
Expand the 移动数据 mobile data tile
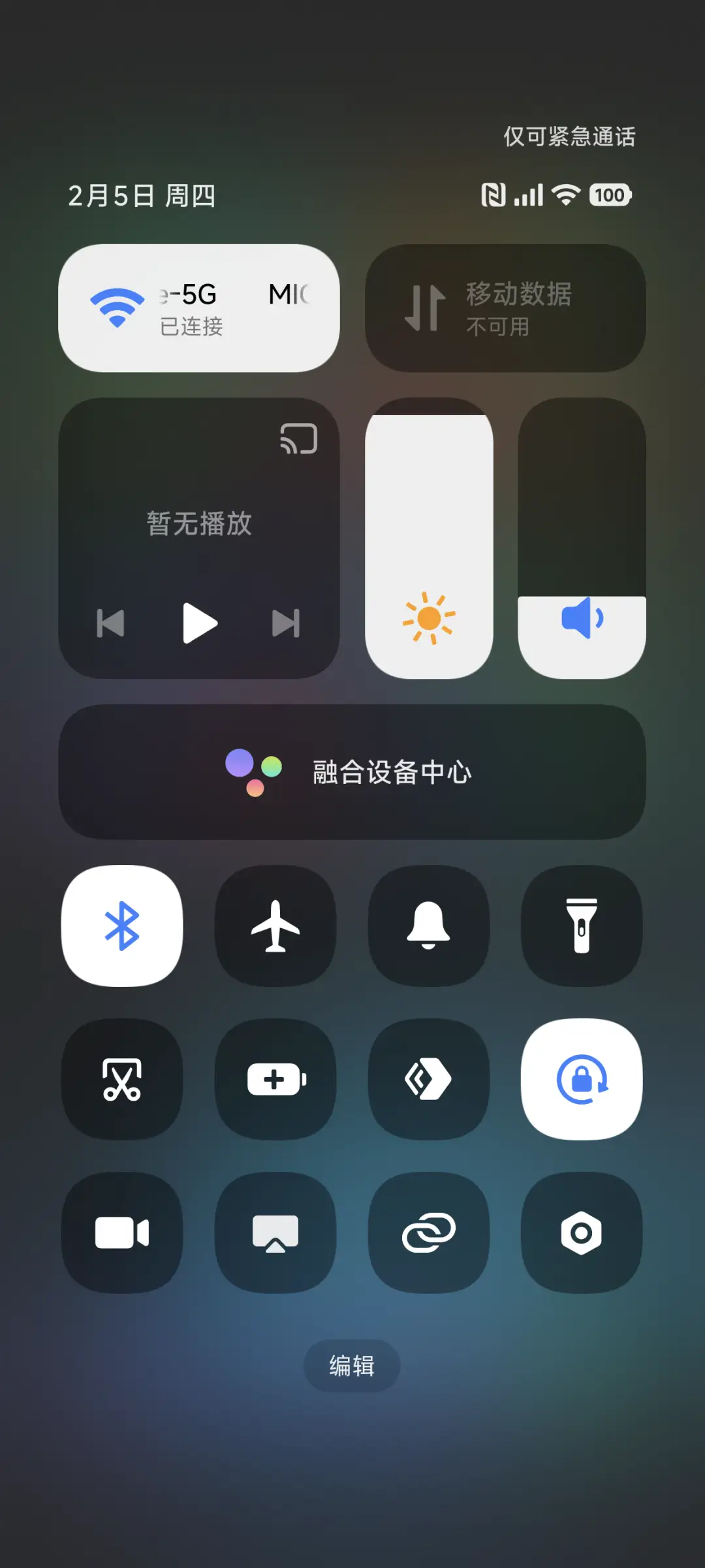click(505, 307)
